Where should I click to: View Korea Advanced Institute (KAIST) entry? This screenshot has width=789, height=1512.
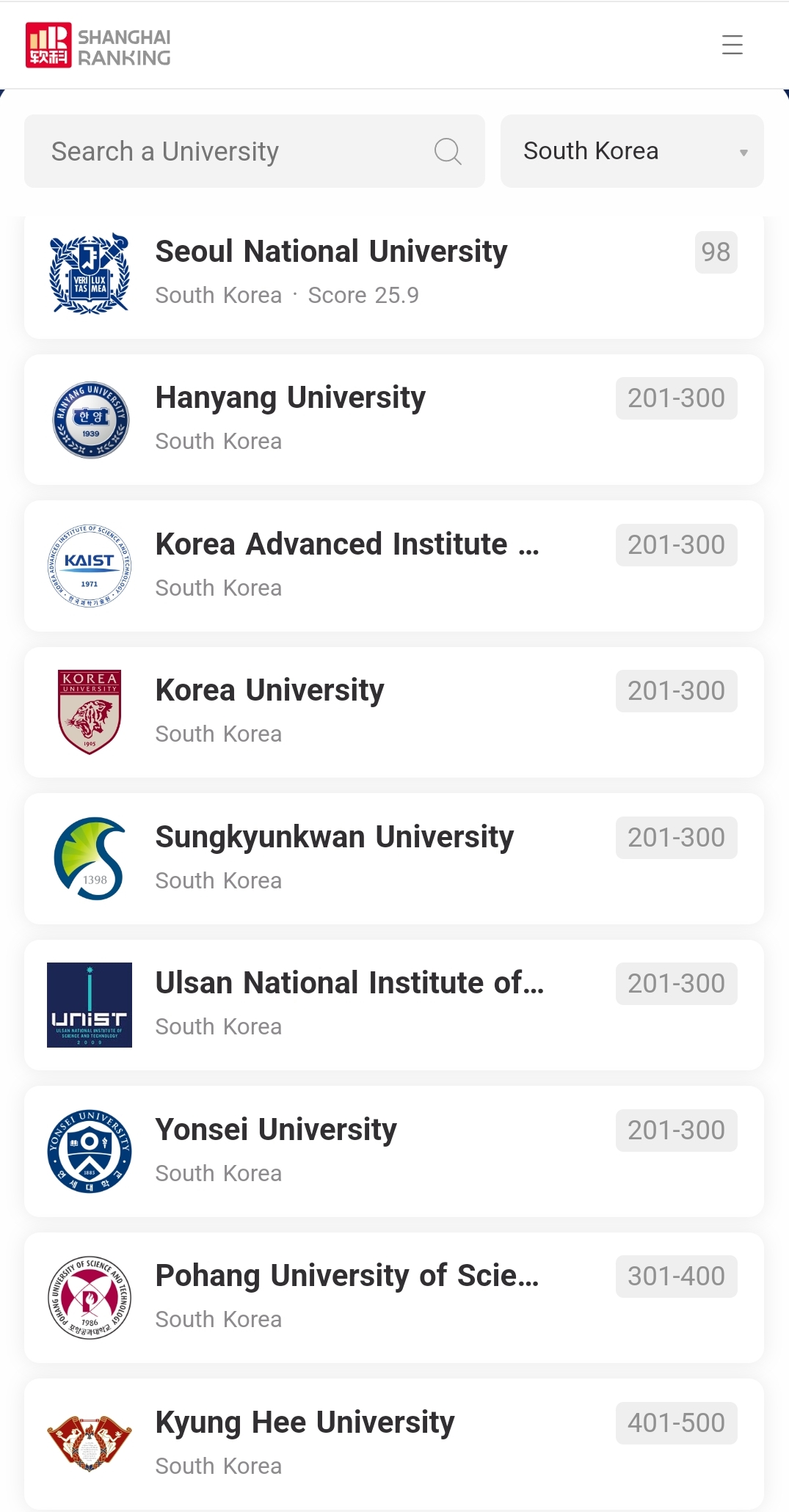coord(347,545)
